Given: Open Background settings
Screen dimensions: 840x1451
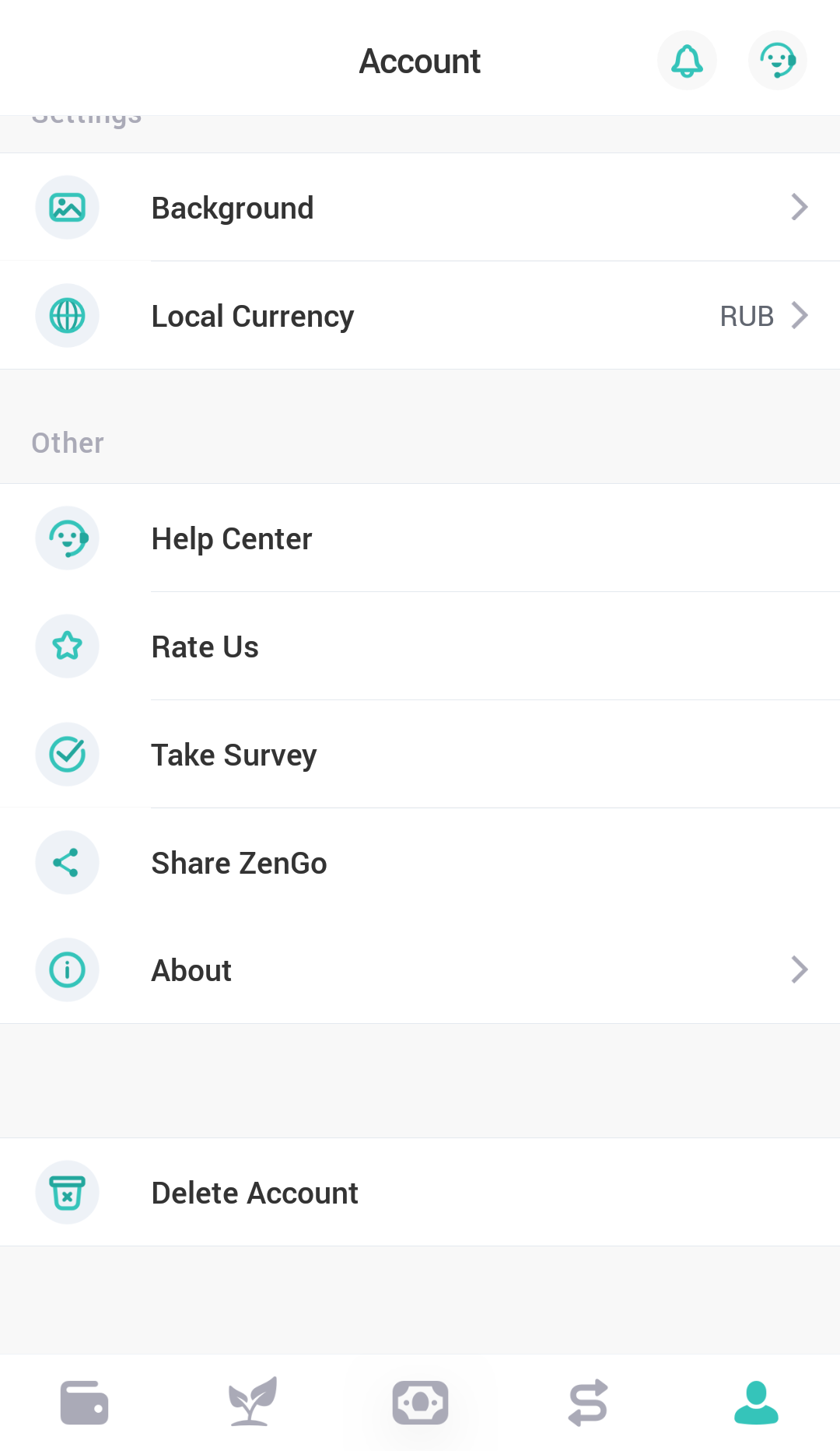Looking at the screenshot, I should [420, 207].
